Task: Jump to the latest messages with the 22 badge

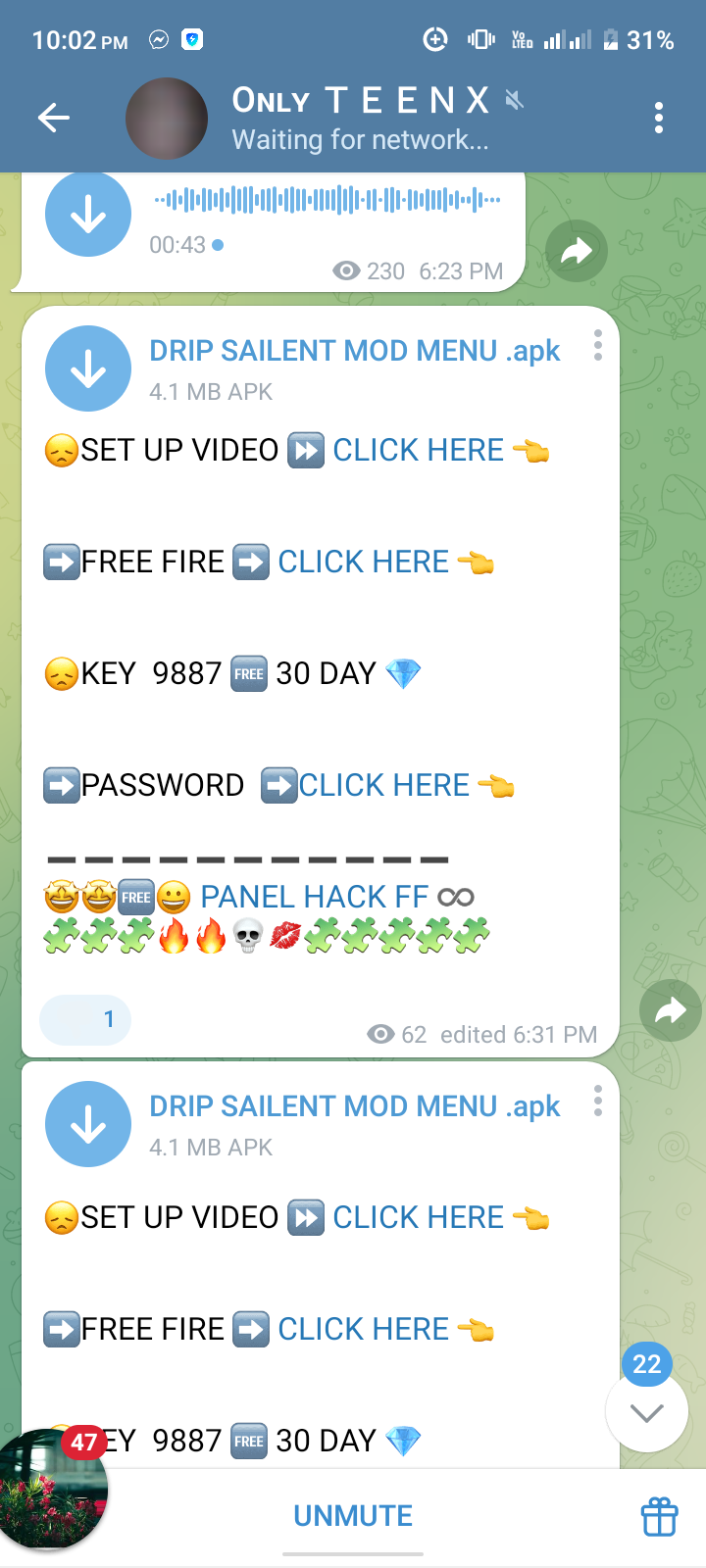Action: pyautogui.click(x=647, y=1411)
